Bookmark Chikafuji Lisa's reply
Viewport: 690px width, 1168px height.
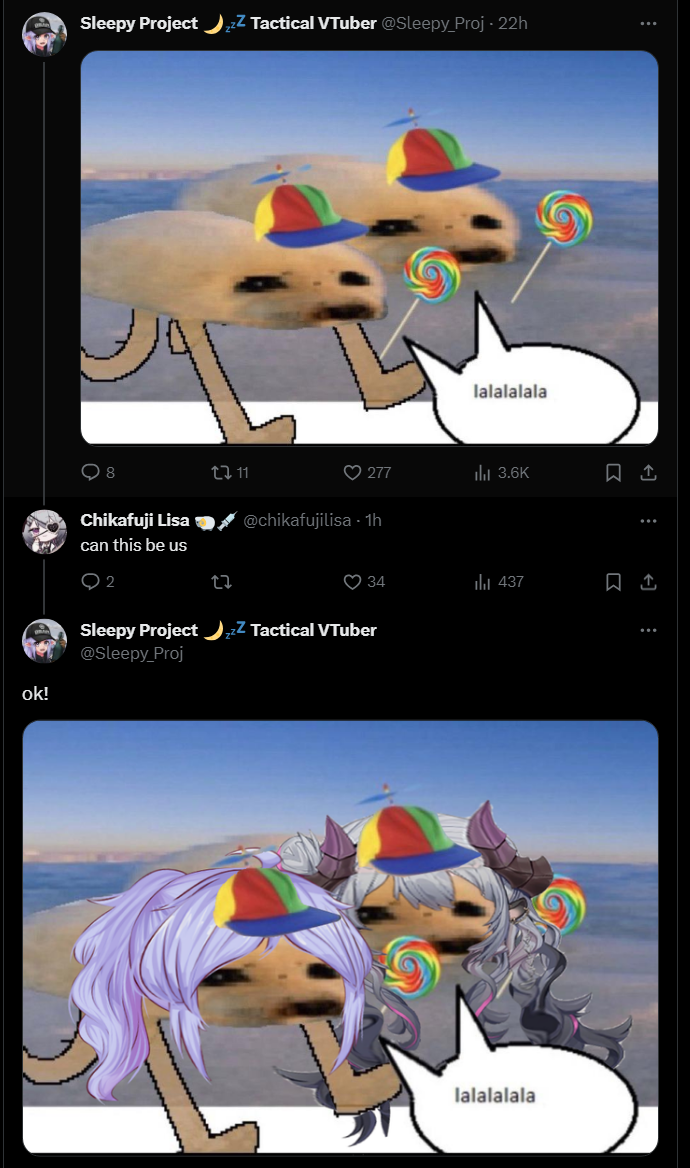[614, 581]
